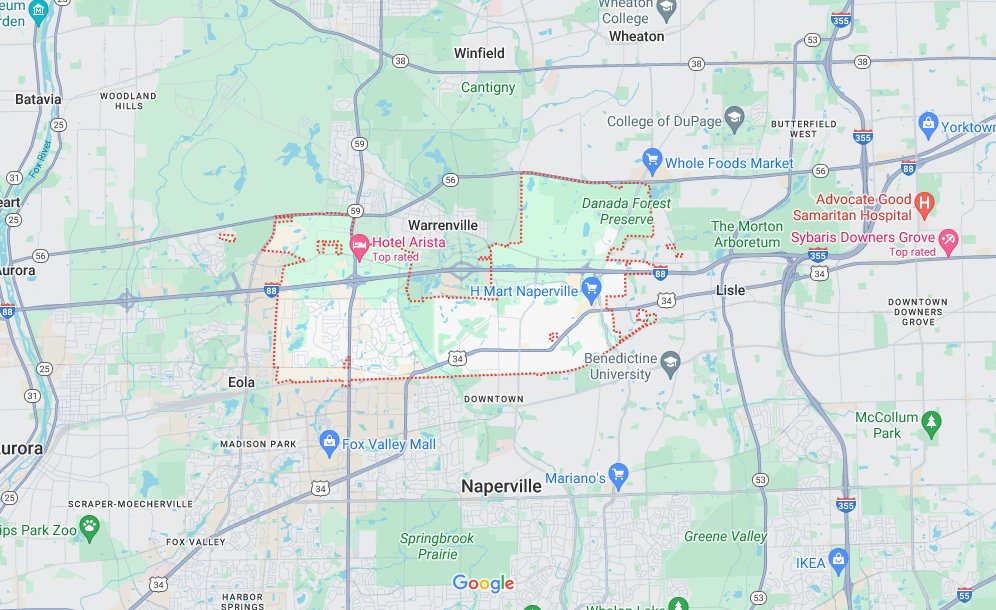
Task: Open the IKEA store pin
Action: (838, 561)
